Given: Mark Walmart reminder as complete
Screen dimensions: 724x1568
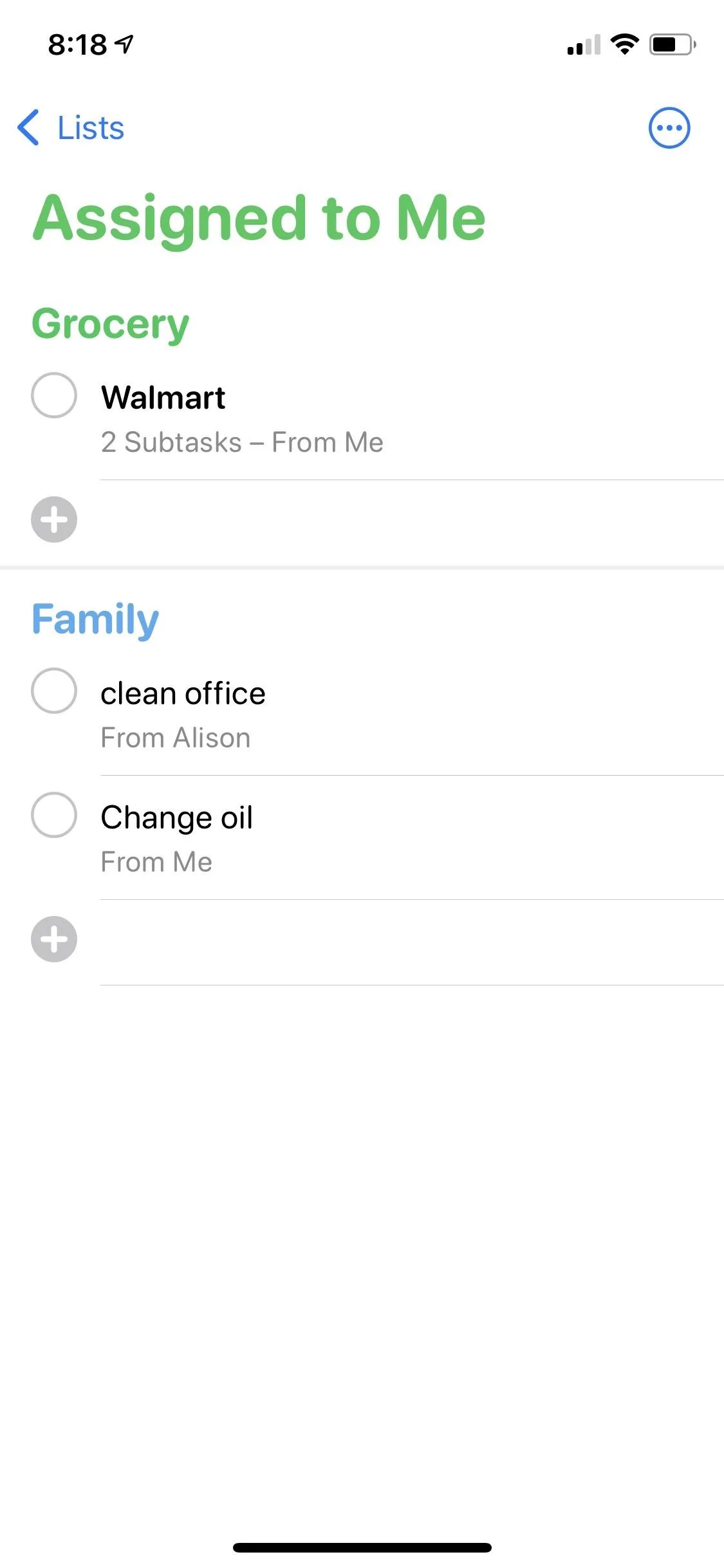Looking at the screenshot, I should tap(54, 395).
